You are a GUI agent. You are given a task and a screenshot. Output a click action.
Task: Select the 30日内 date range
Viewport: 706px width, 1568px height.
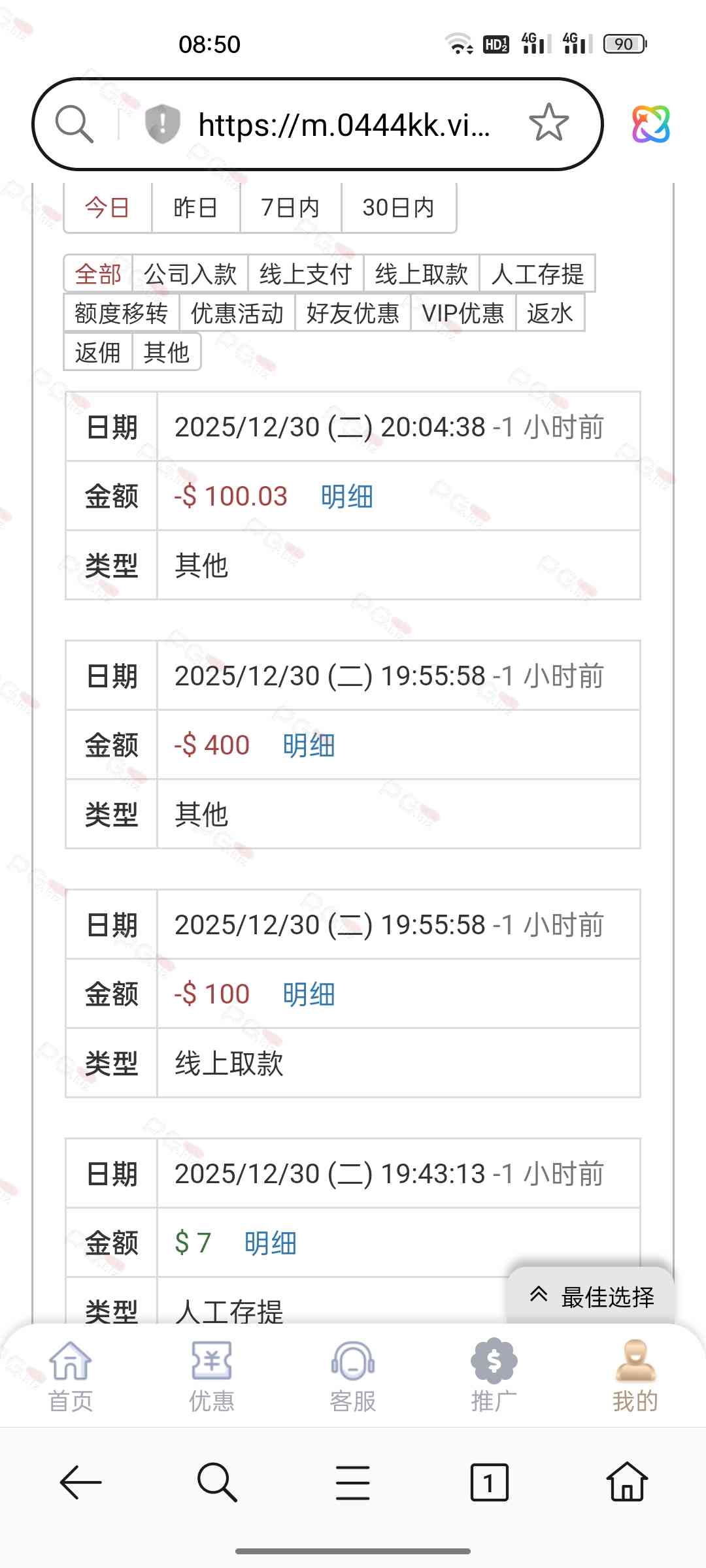click(x=398, y=208)
